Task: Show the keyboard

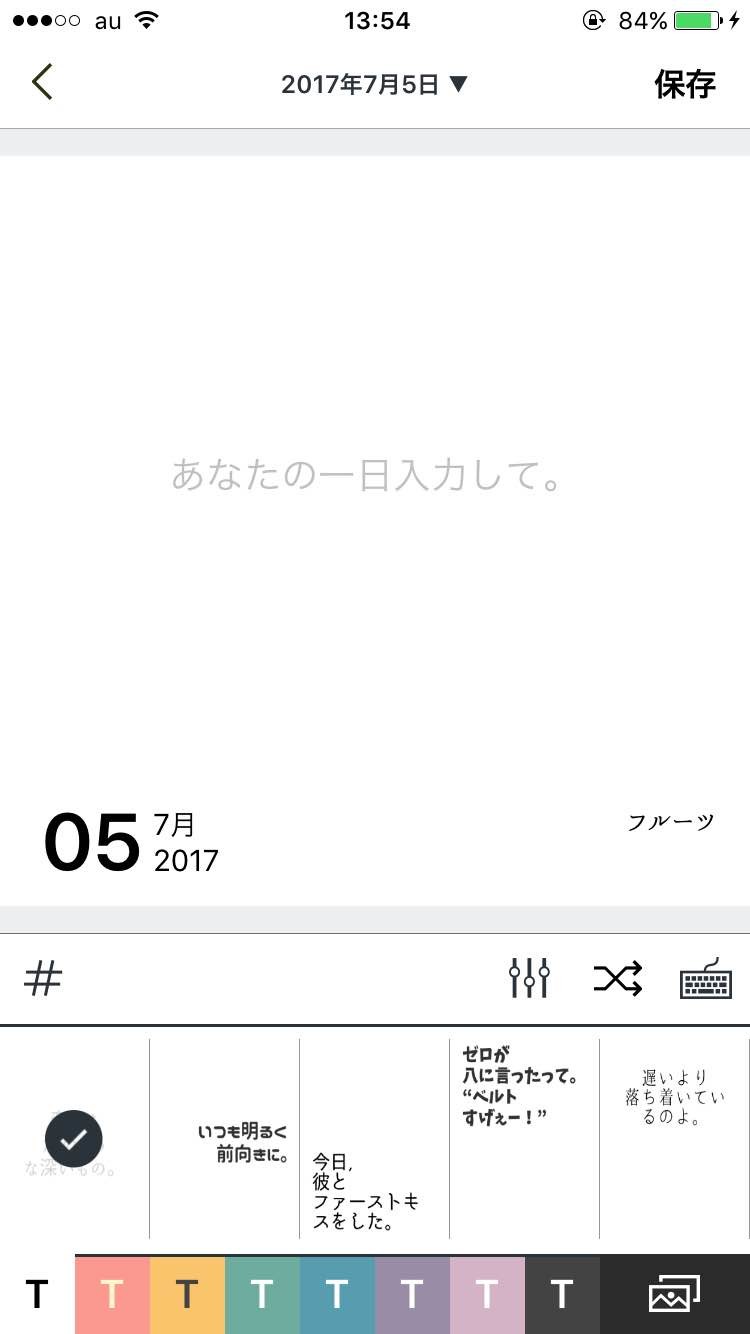Action: (x=706, y=979)
